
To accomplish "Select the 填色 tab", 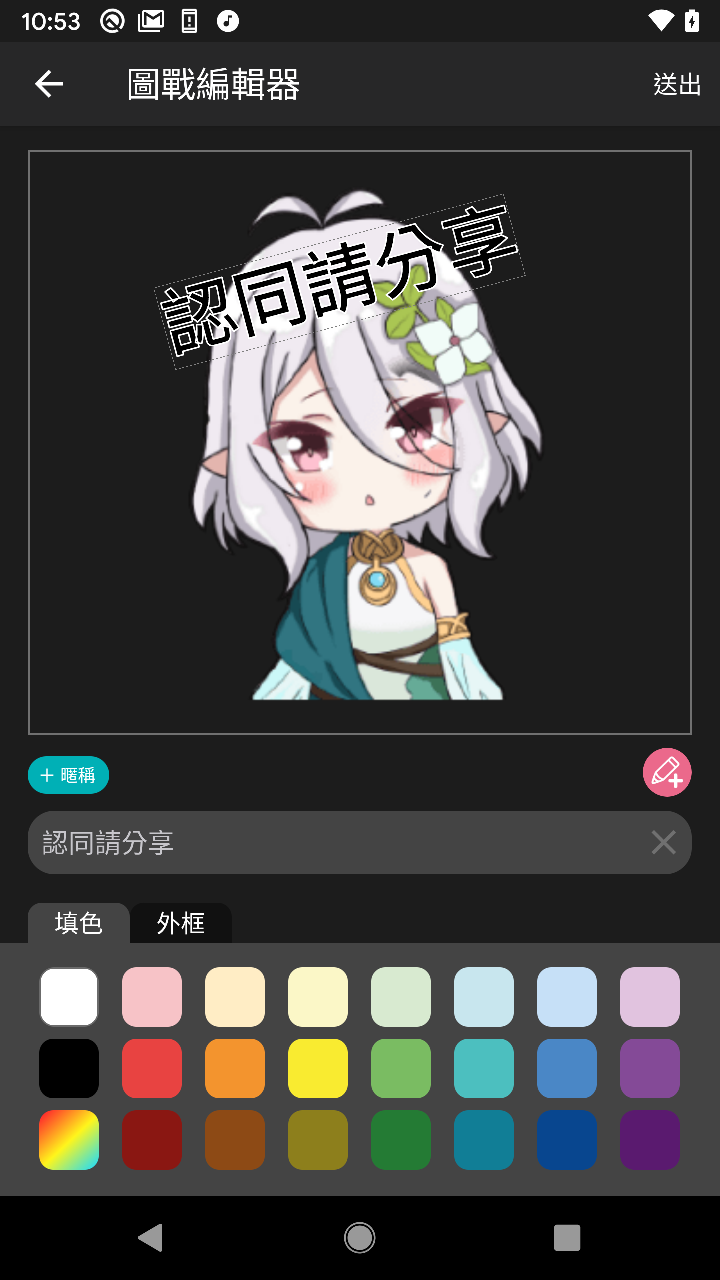I will 79,923.
